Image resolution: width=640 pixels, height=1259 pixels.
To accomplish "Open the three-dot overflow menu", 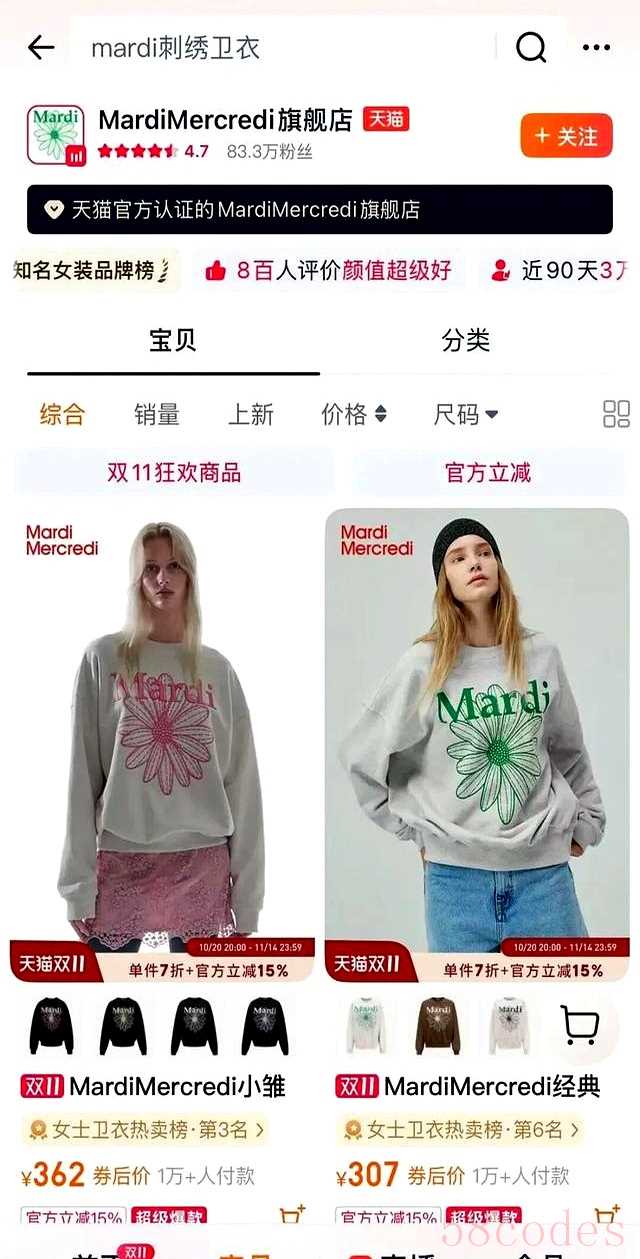I will click(596, 47).
